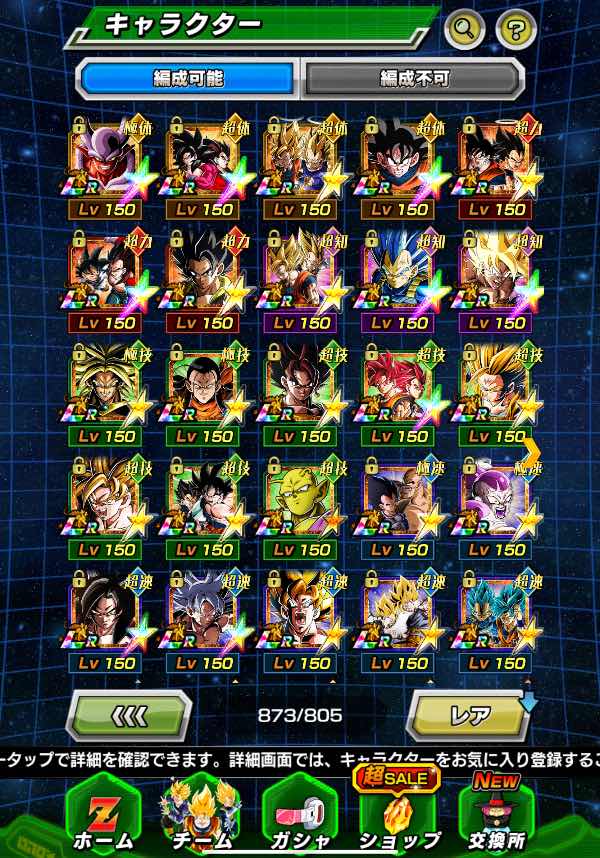Open the character search magnifier

[x=464, y=29]
